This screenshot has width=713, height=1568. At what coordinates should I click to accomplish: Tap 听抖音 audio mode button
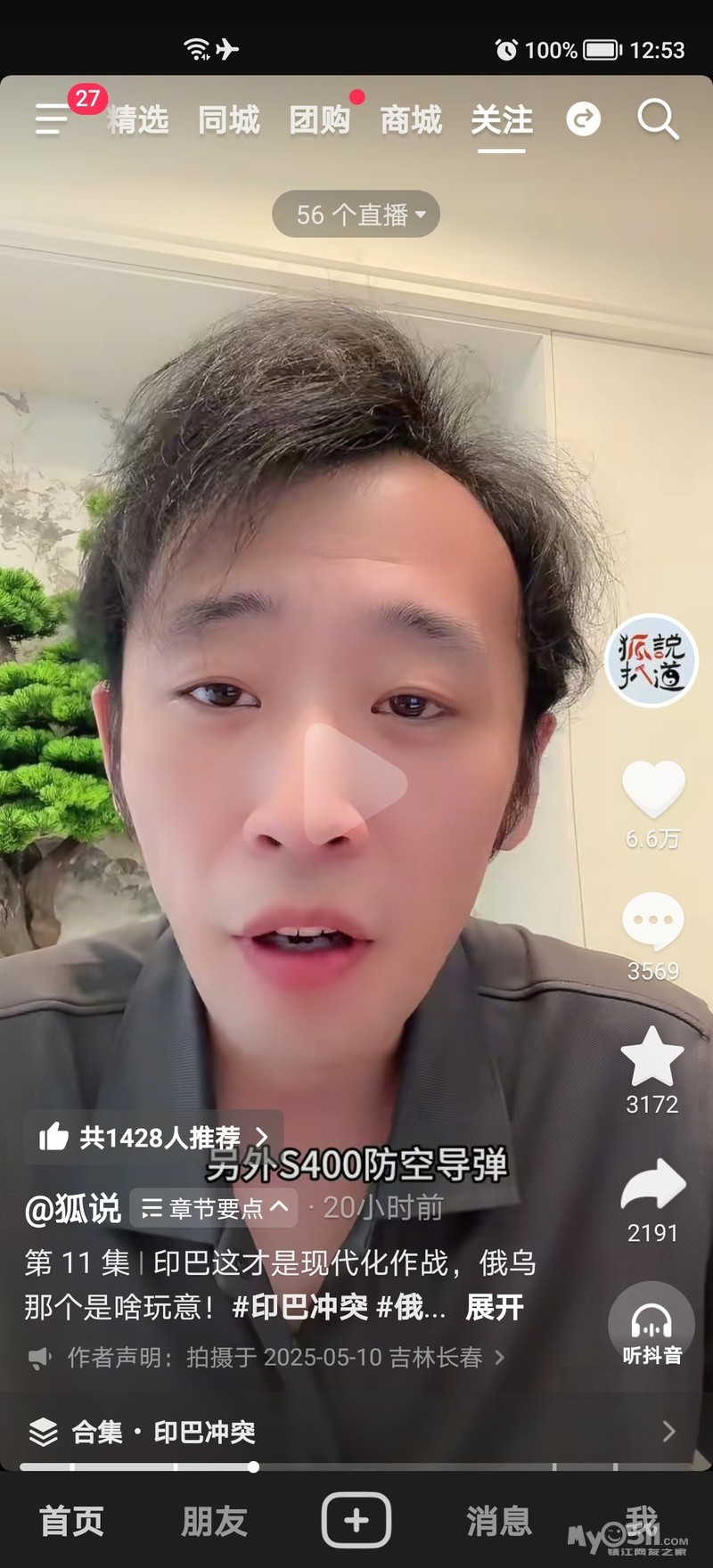pos(652,1326)
